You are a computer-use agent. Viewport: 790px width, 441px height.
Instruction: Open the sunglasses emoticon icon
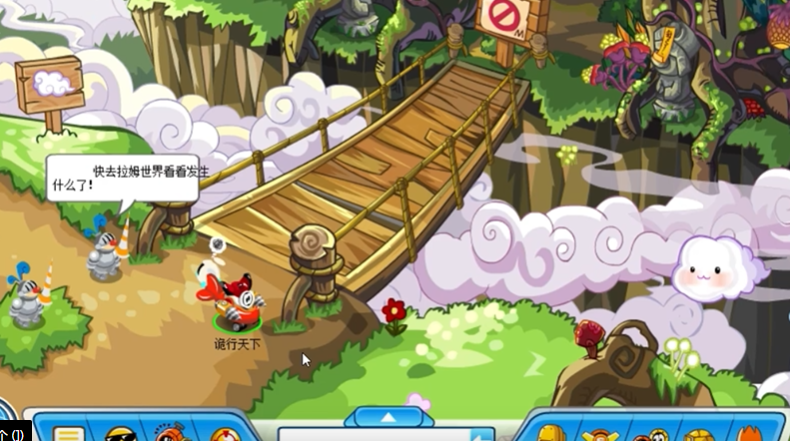pyautogui.click(x=121, y=435)
